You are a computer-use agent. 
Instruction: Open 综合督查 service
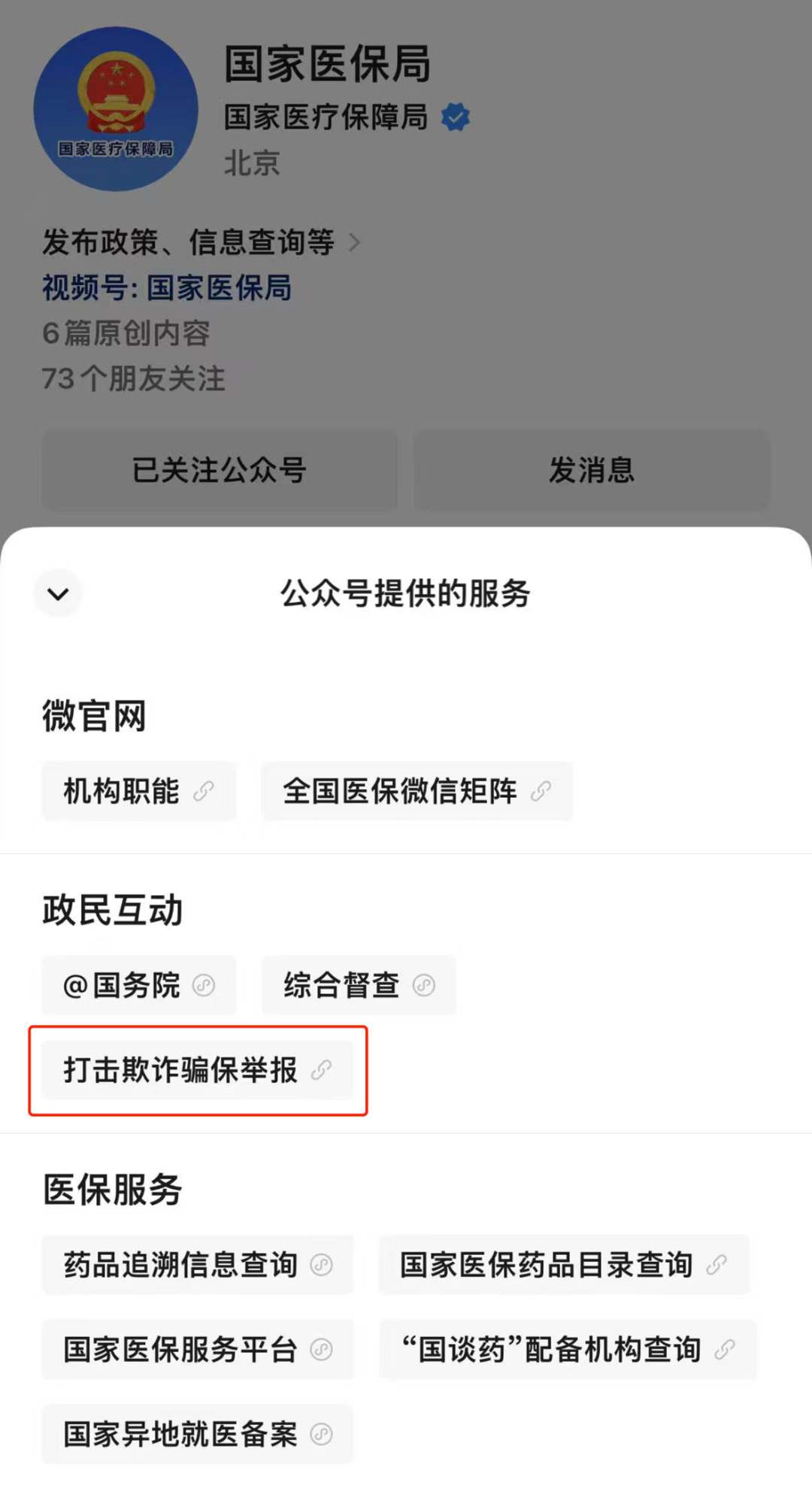[x=359, y=985]
